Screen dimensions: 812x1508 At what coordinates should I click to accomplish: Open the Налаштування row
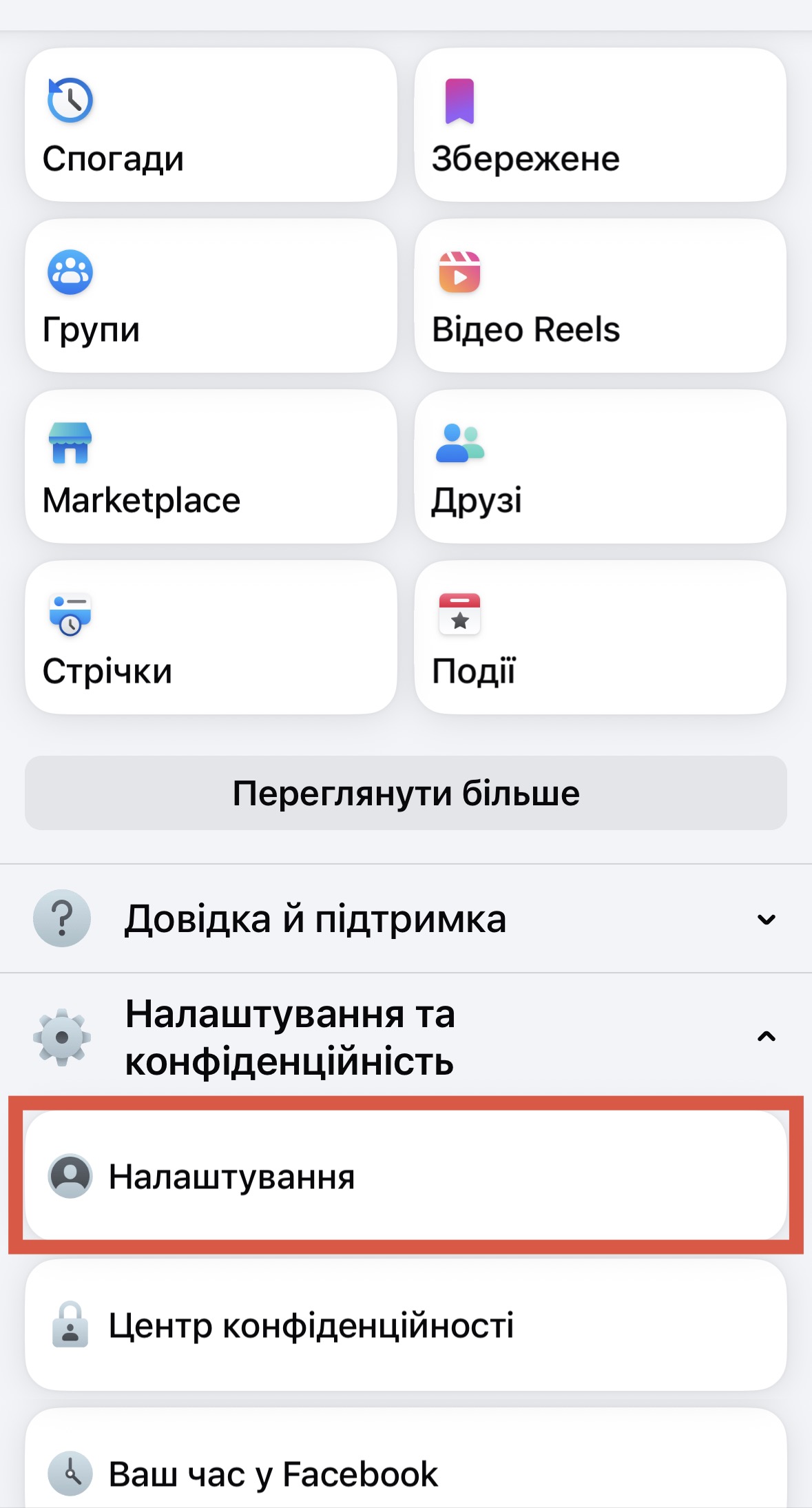(406, 1176)
